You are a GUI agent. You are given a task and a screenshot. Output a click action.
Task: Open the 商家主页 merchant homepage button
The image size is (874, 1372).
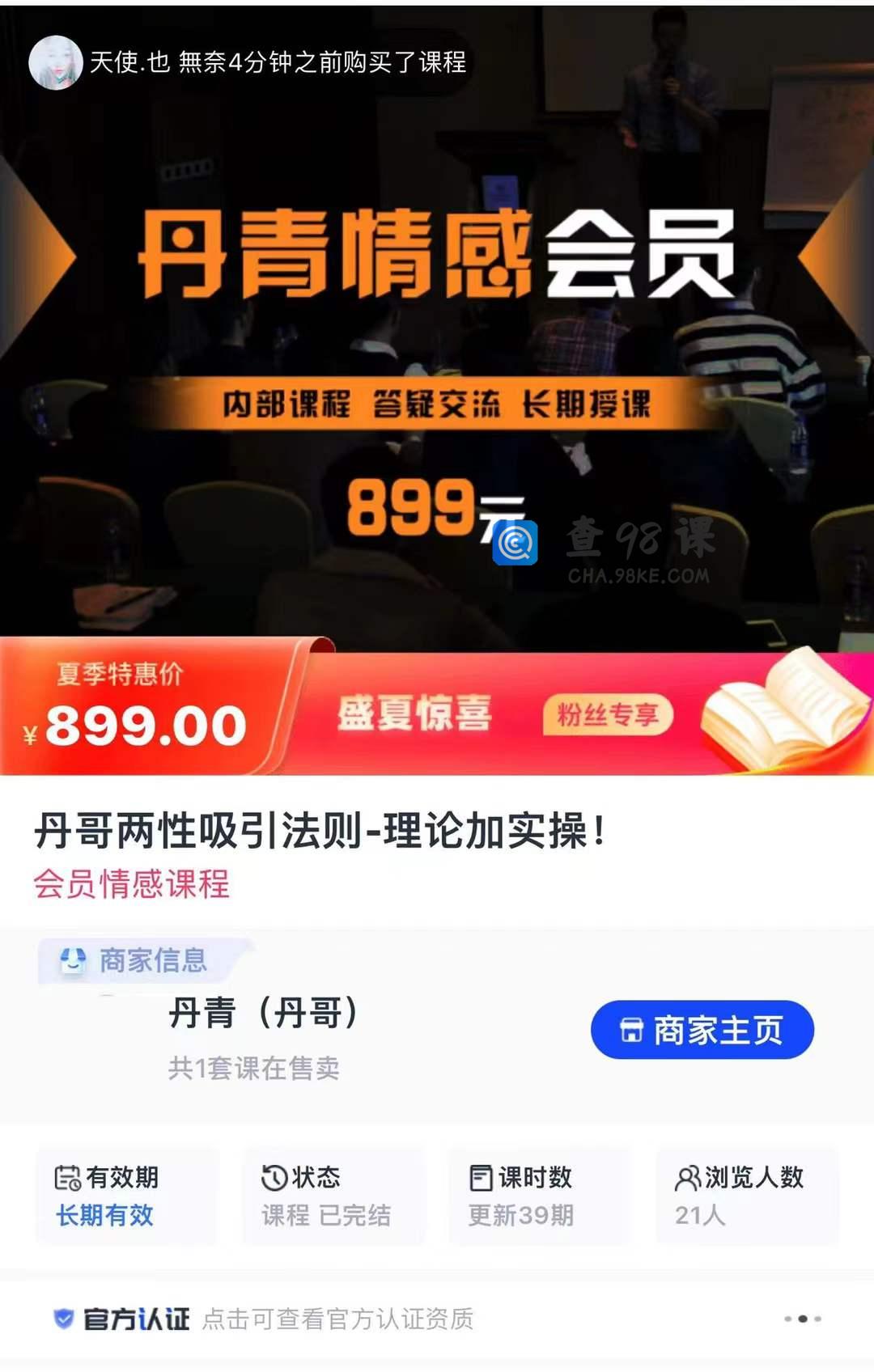pyautogui.click(x=702, y=1030)
